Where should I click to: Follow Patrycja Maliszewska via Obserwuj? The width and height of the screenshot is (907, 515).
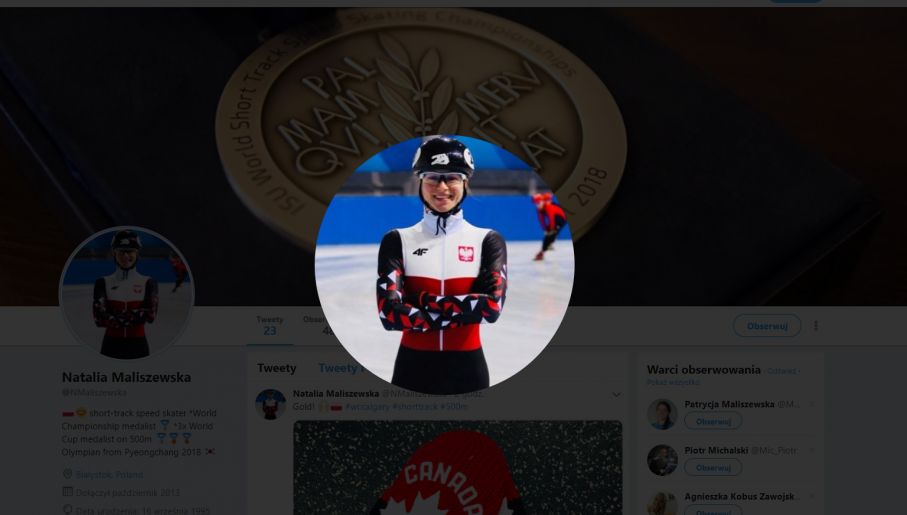point(712,421)
